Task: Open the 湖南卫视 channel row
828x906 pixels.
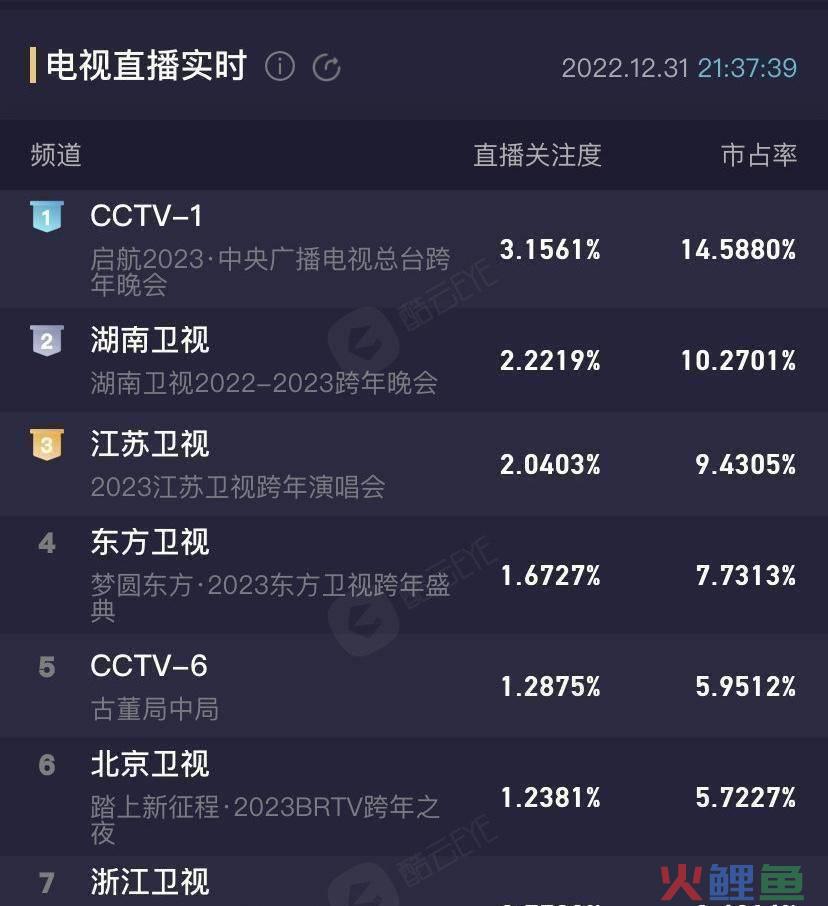Action: (x=414, y=360)
